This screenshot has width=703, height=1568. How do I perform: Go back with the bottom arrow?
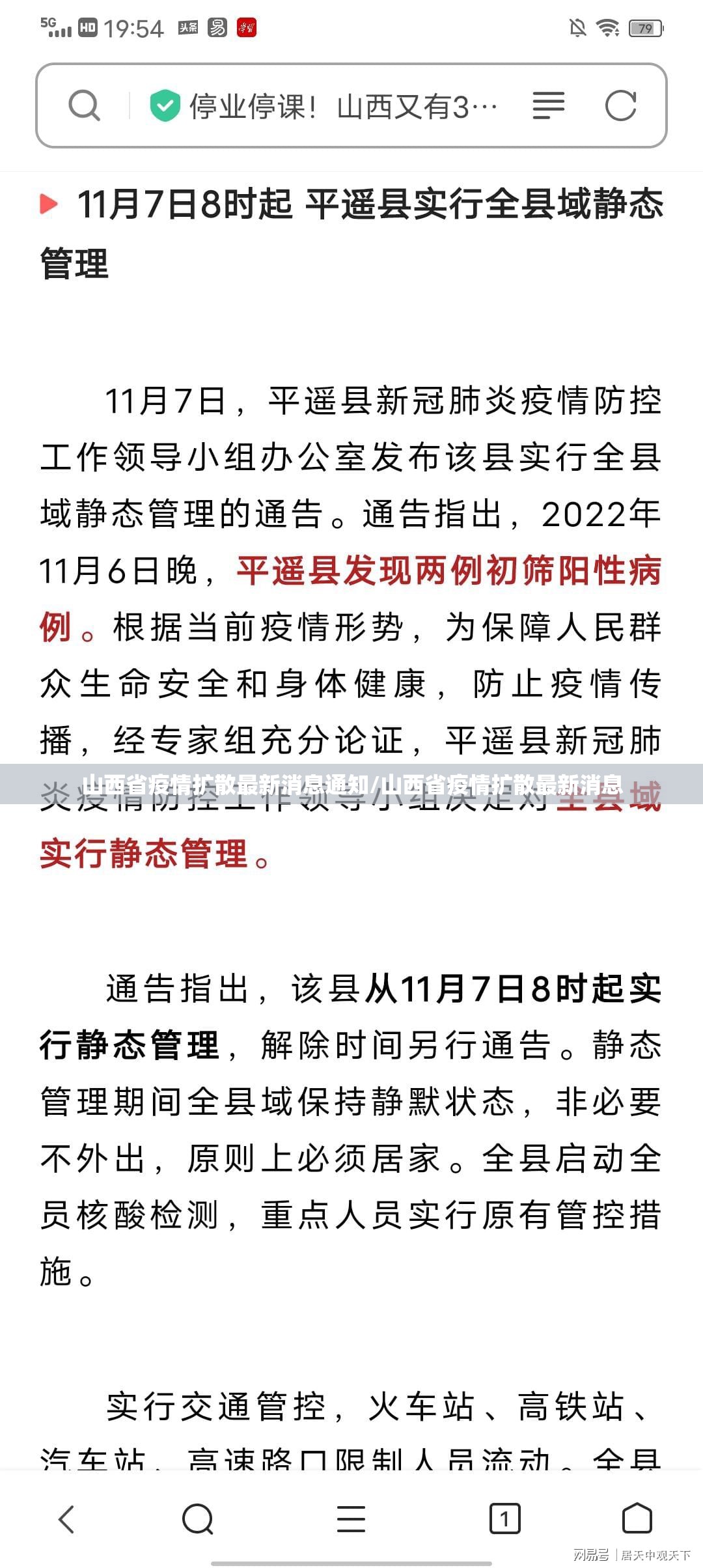tap(67, 1520)
